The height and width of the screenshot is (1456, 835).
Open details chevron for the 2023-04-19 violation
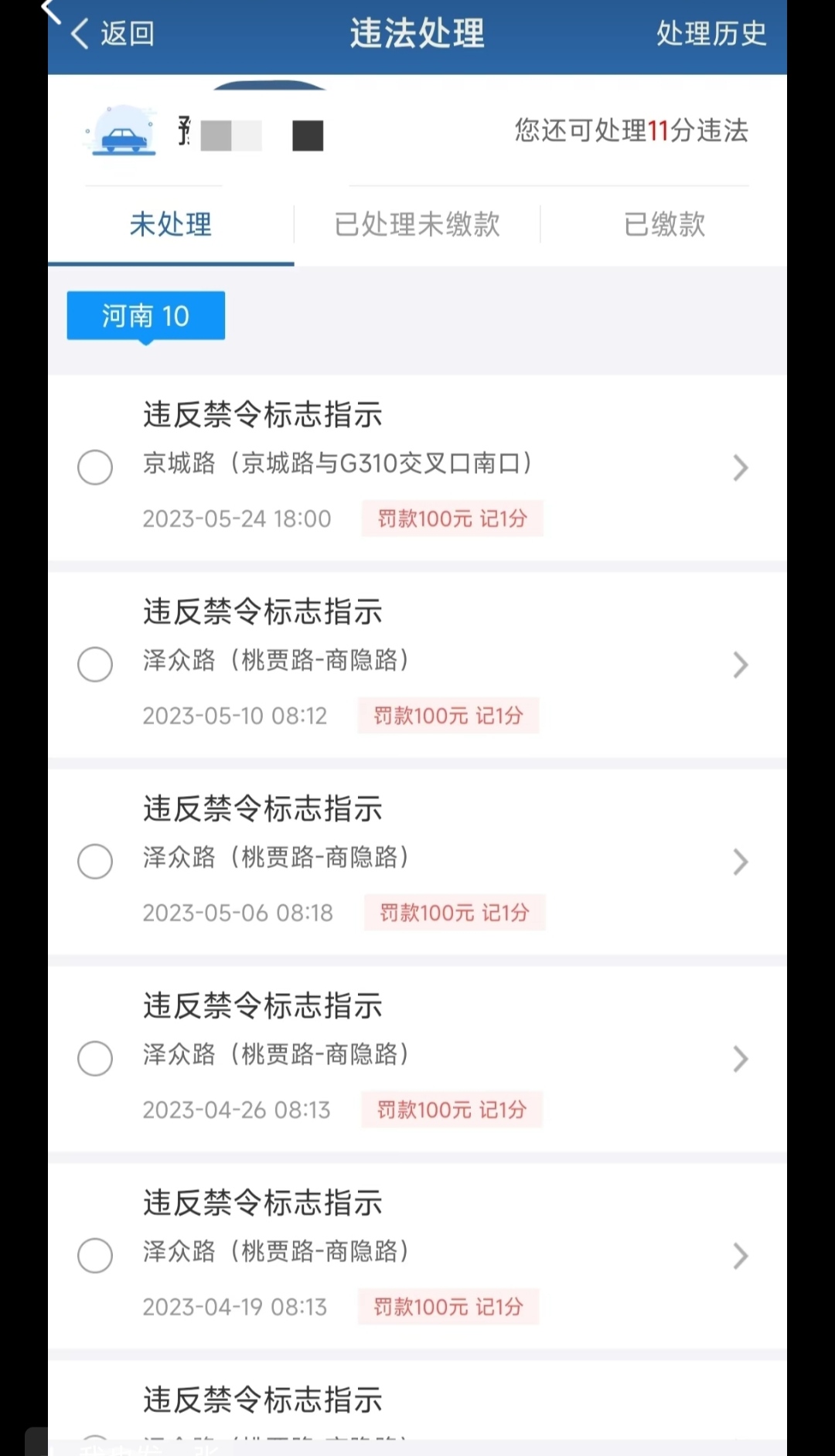click(x=740, y=1256)
